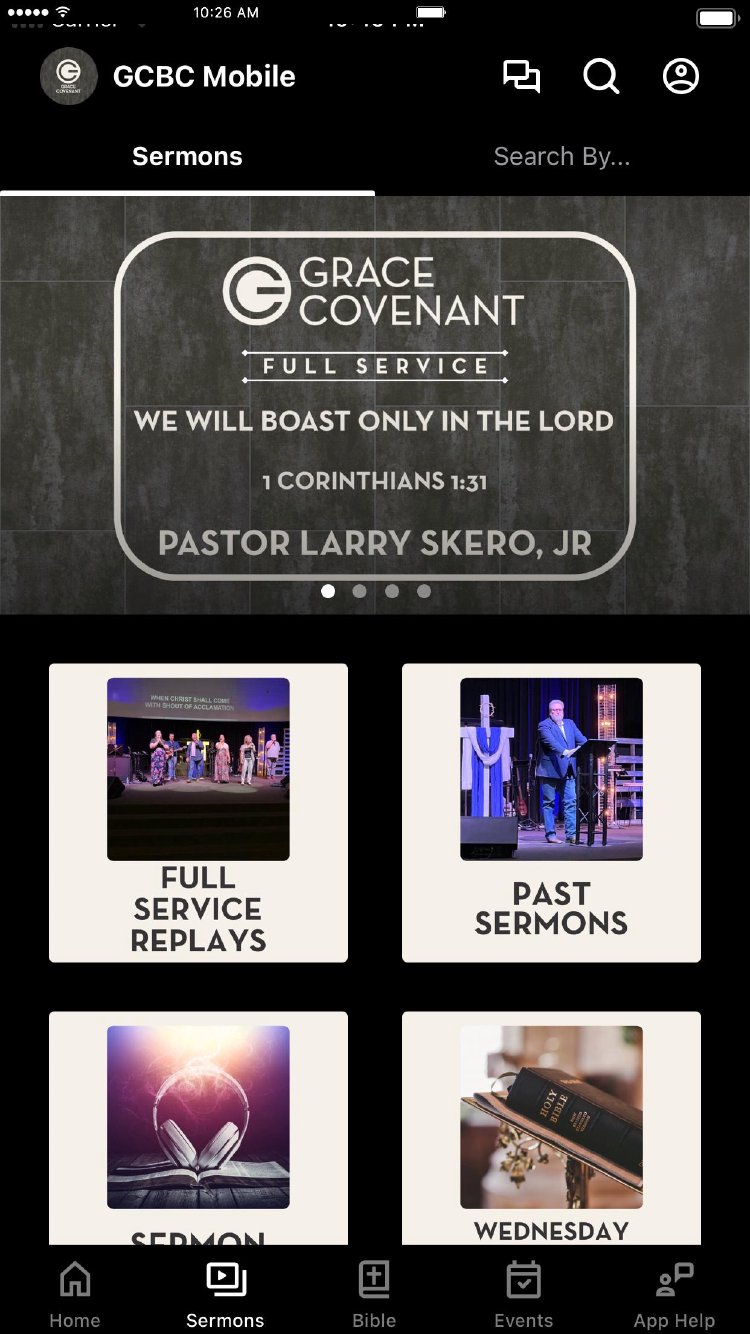Screen dimensions: 750x1334
Task: Switch to the Bible tab
Action: point(374,1294)
